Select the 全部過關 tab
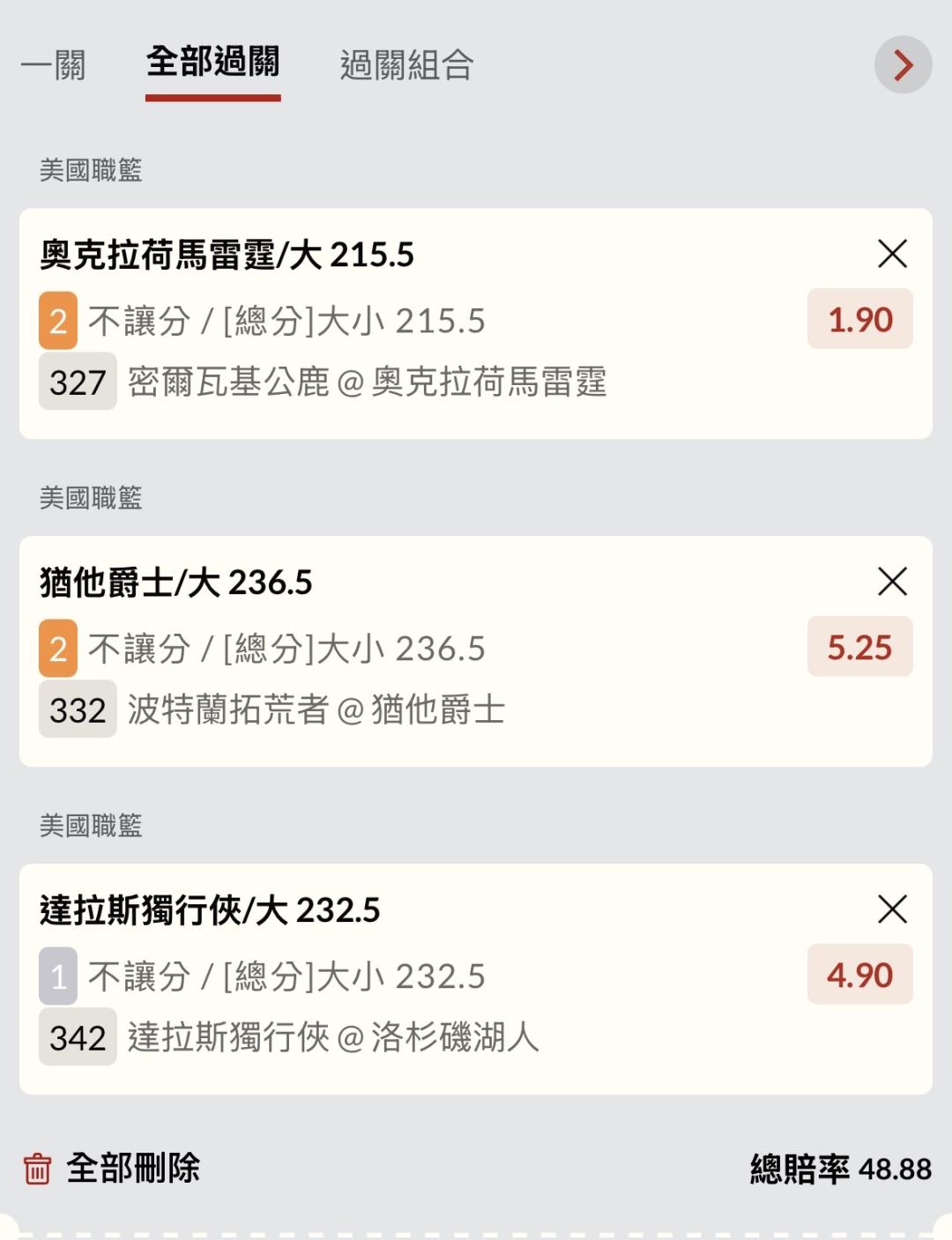This screenshot has height=1240, width=952. click(x=212, y=63)
